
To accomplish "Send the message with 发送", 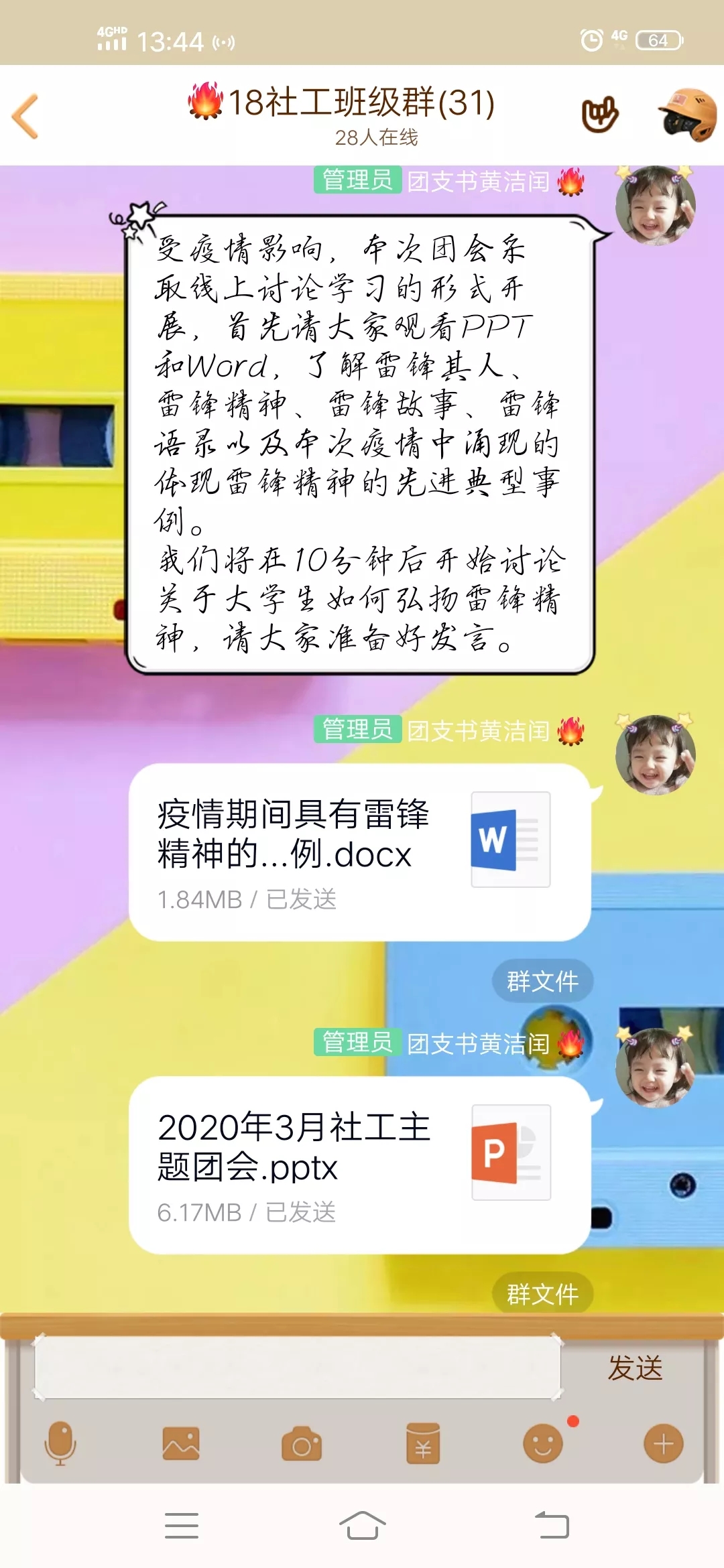I will point(635,1368).
